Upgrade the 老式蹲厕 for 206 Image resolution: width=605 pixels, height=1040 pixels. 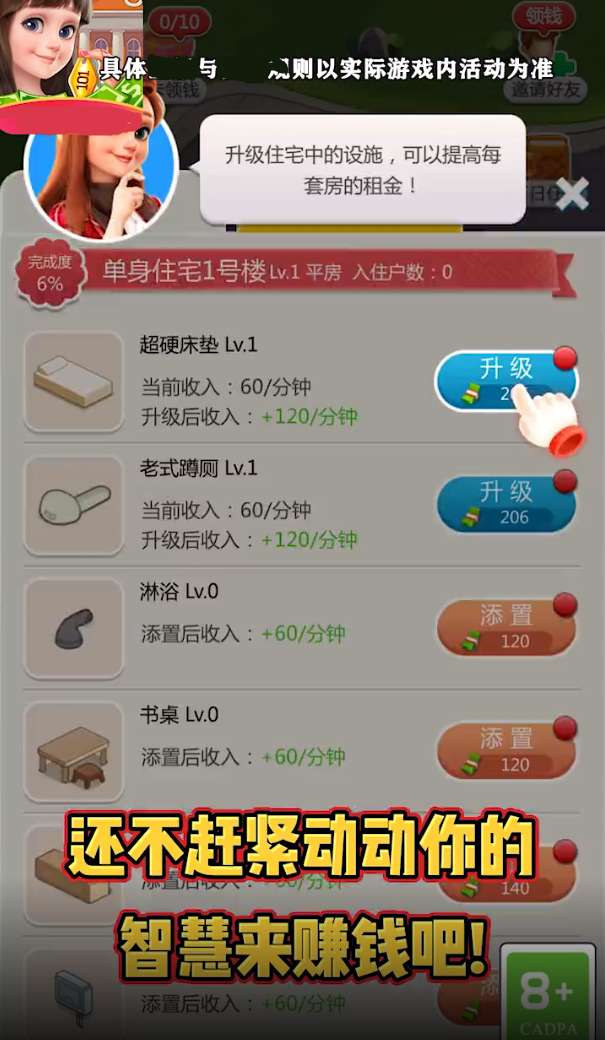(506, 502)
